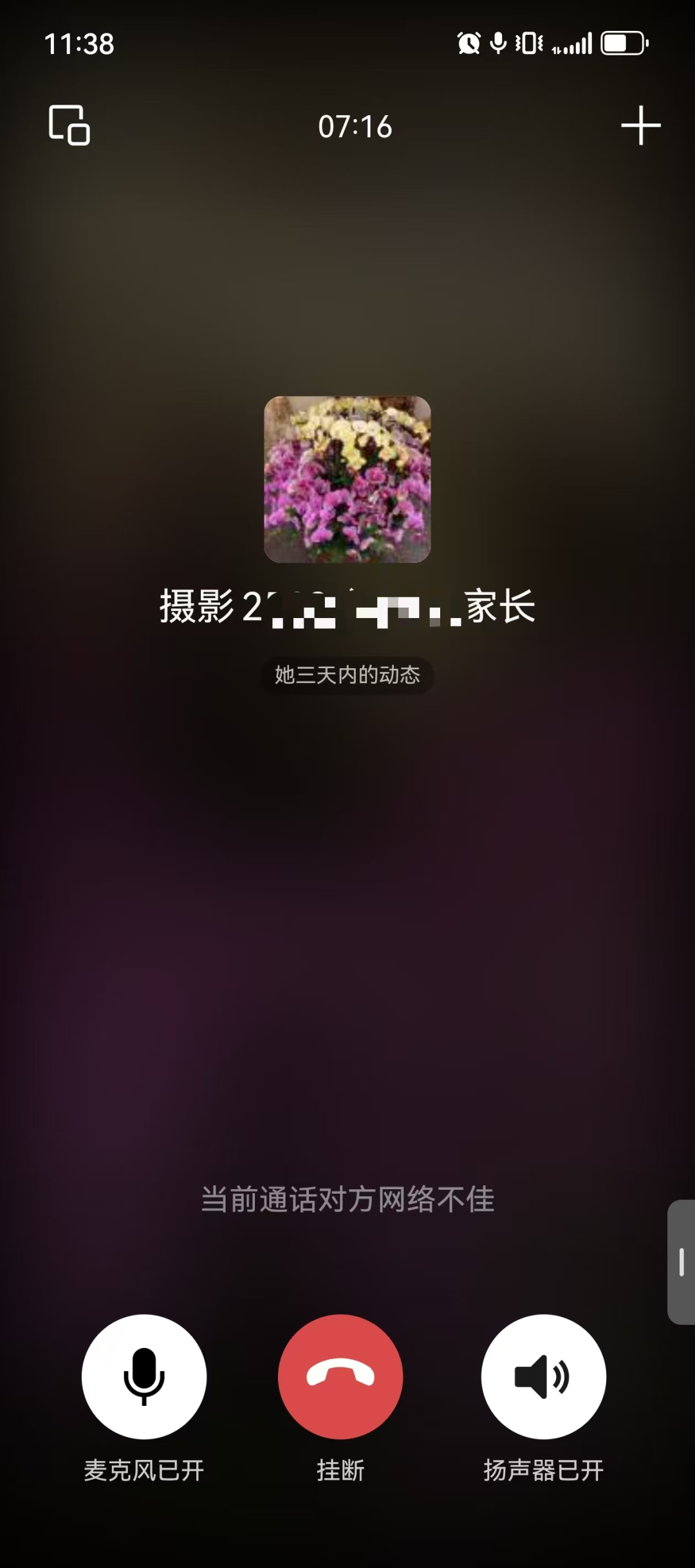This screenshot has width=695, height=1568.
Task: View 她三天内的动态
Action: (347, 675)
